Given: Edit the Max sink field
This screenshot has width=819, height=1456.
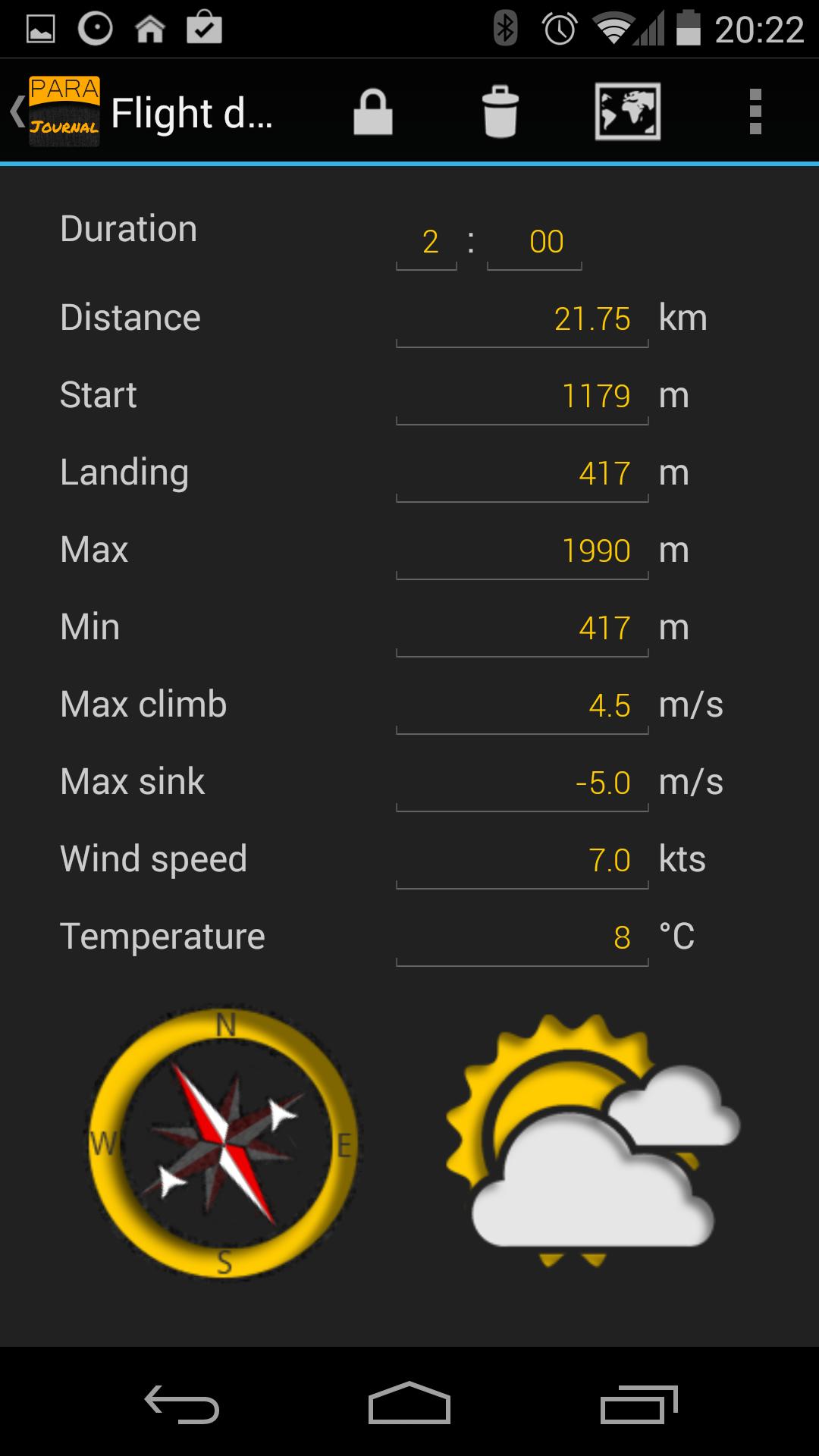Looking at the screenshot, I should coord(522,783).
